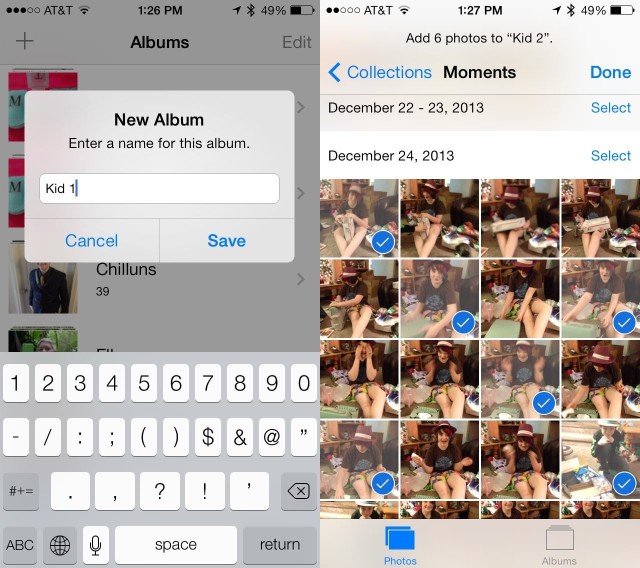Tap the microphone dictation key
This screenshot has height=568, width=640.
click(96, 544)
